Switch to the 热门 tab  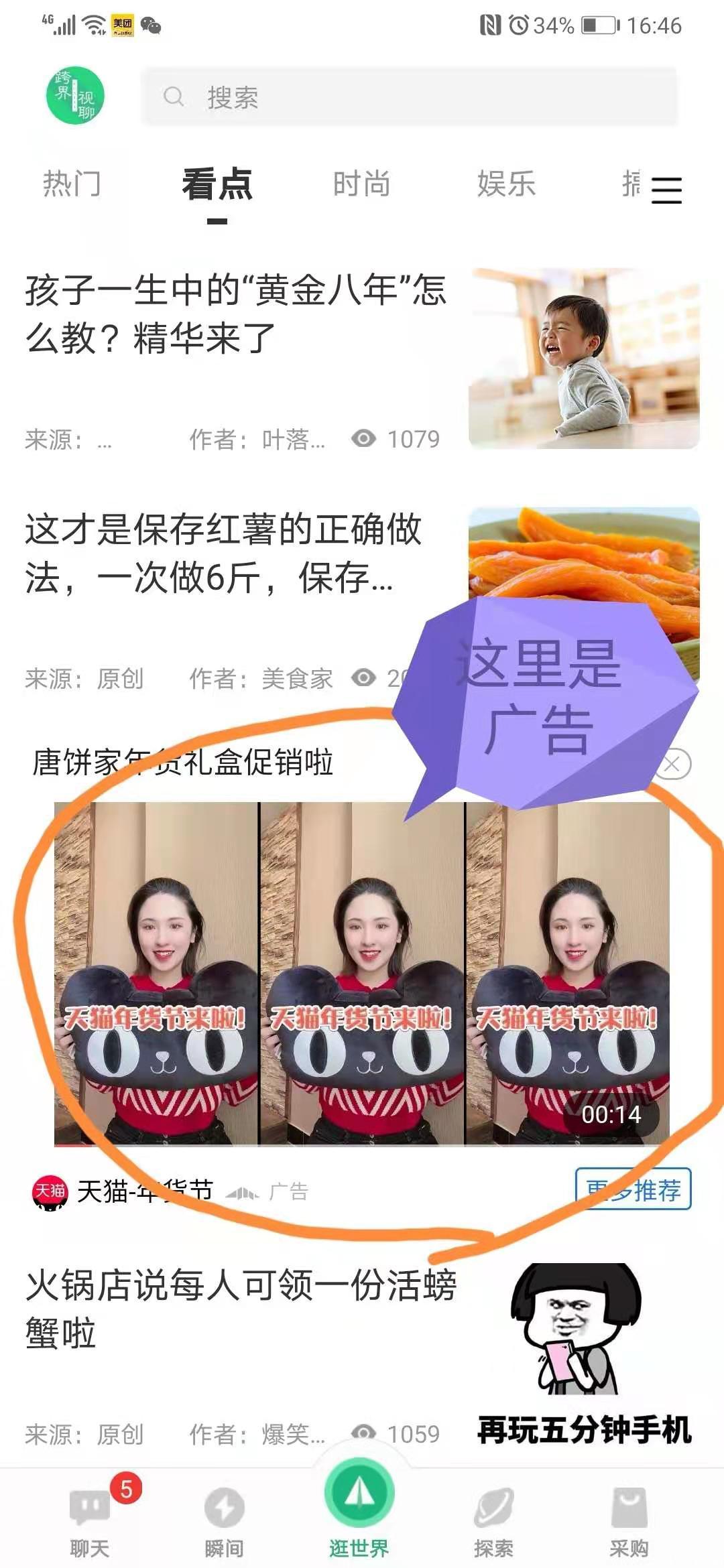[x=72, y=184]
